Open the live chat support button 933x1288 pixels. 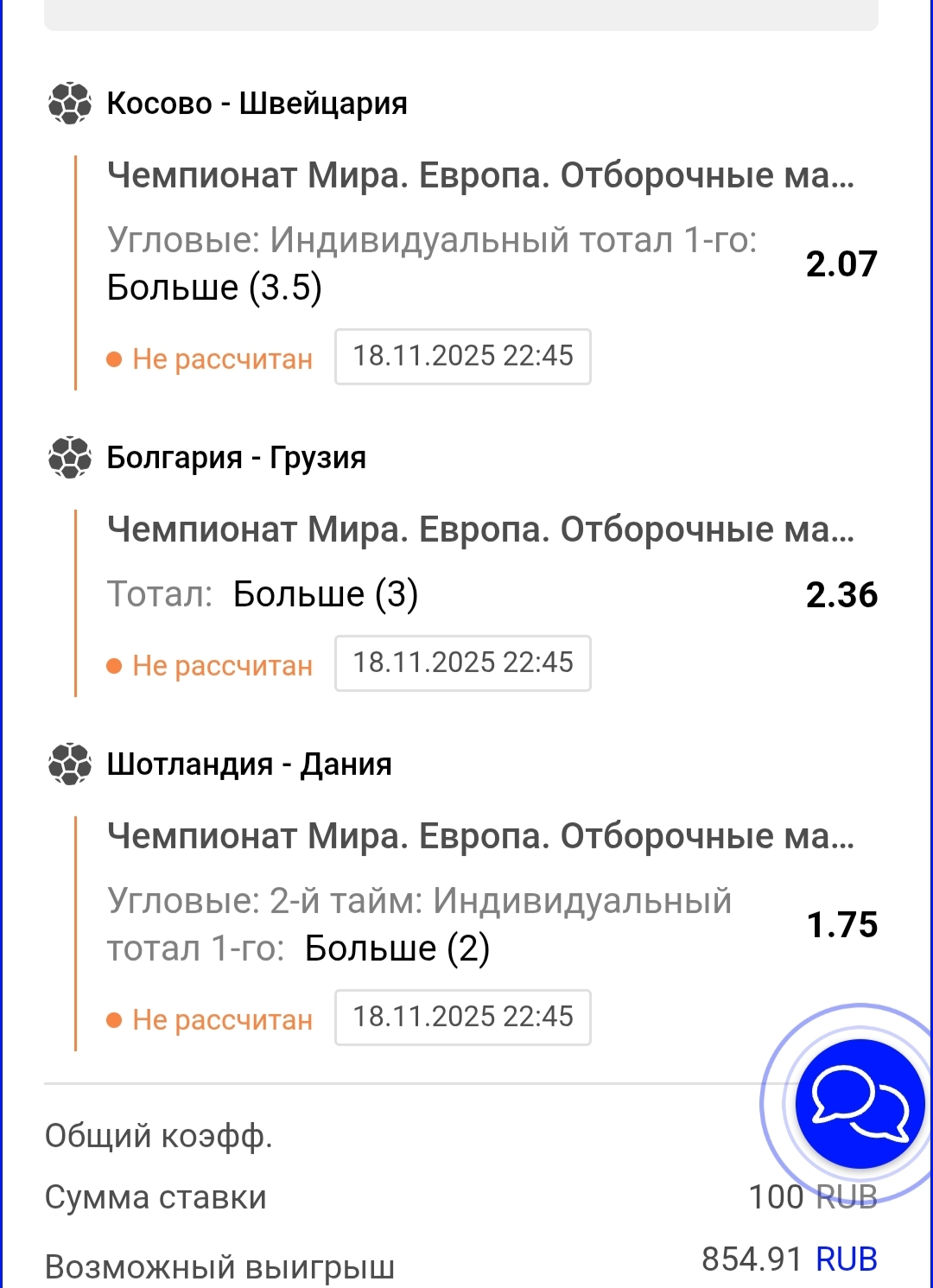(859, 1104)
